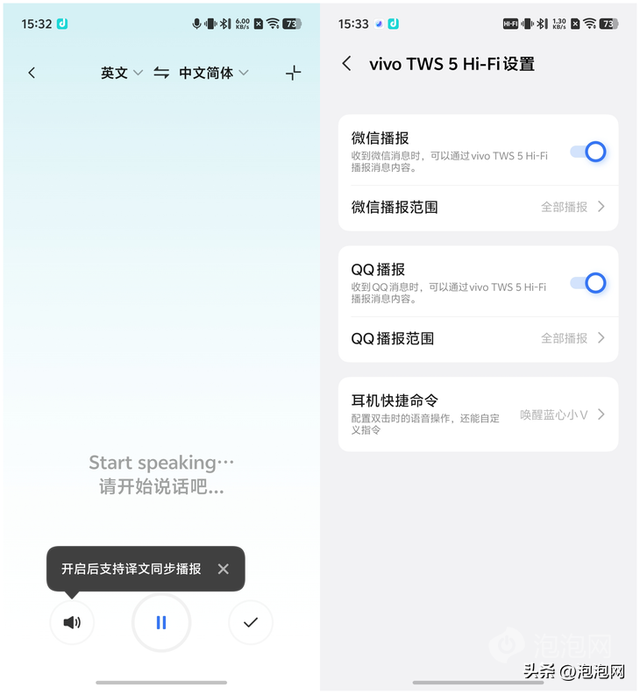Open the 中文简体 target language dropdown
This screenshot has height=694, width=640.
(213, 73)
